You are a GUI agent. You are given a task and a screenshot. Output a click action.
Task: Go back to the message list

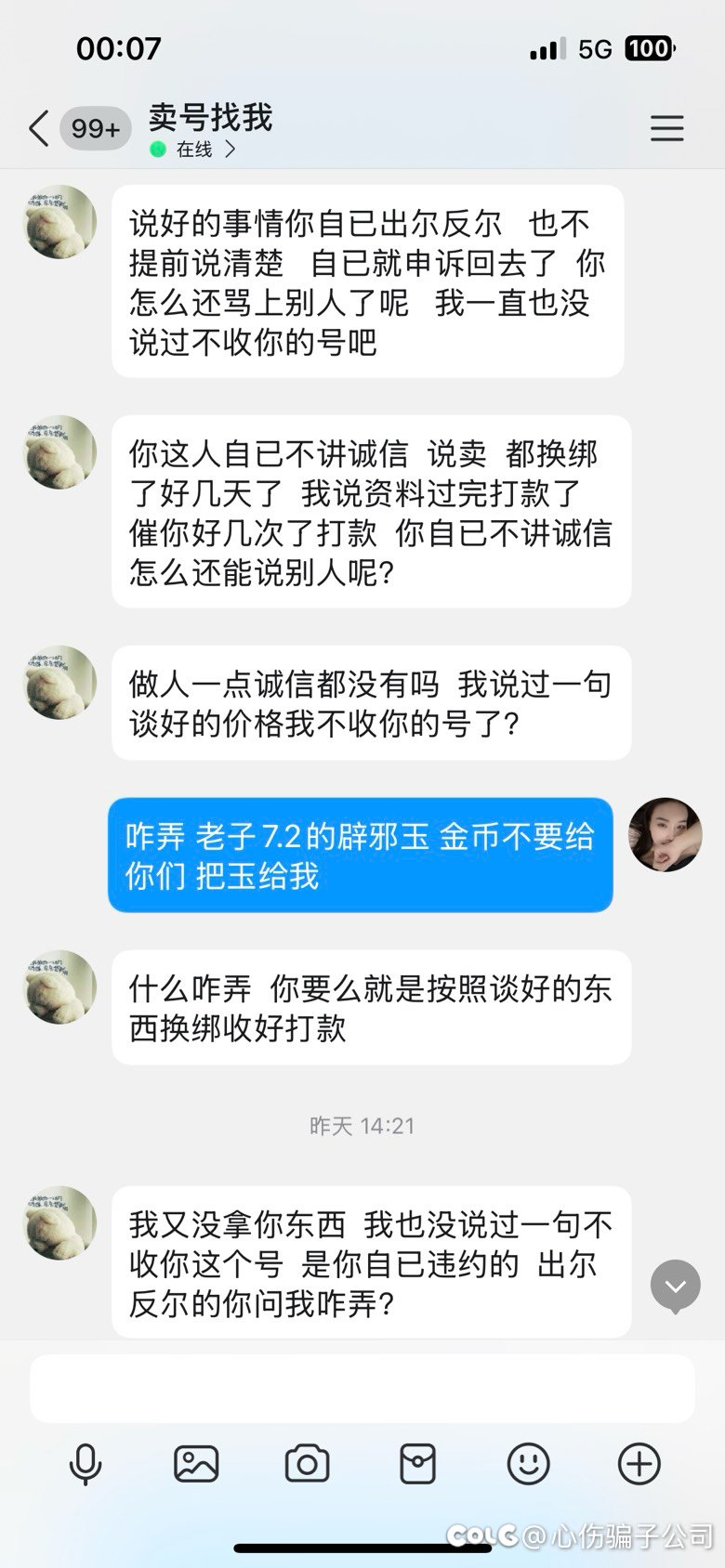pos(39,128)
